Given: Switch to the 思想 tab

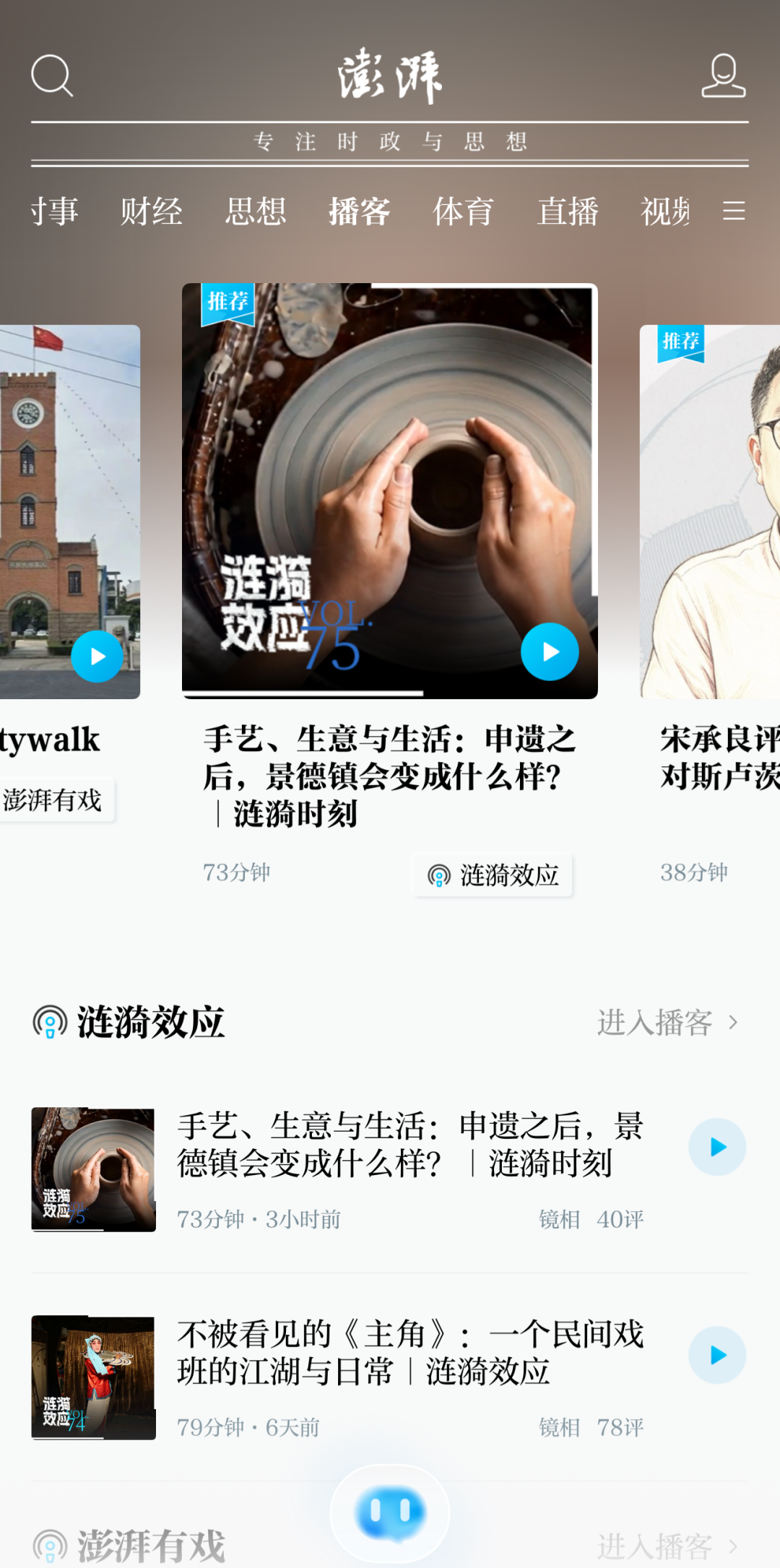Looking at the screenshot, I should pyautogui.click(x=256, y=212).
